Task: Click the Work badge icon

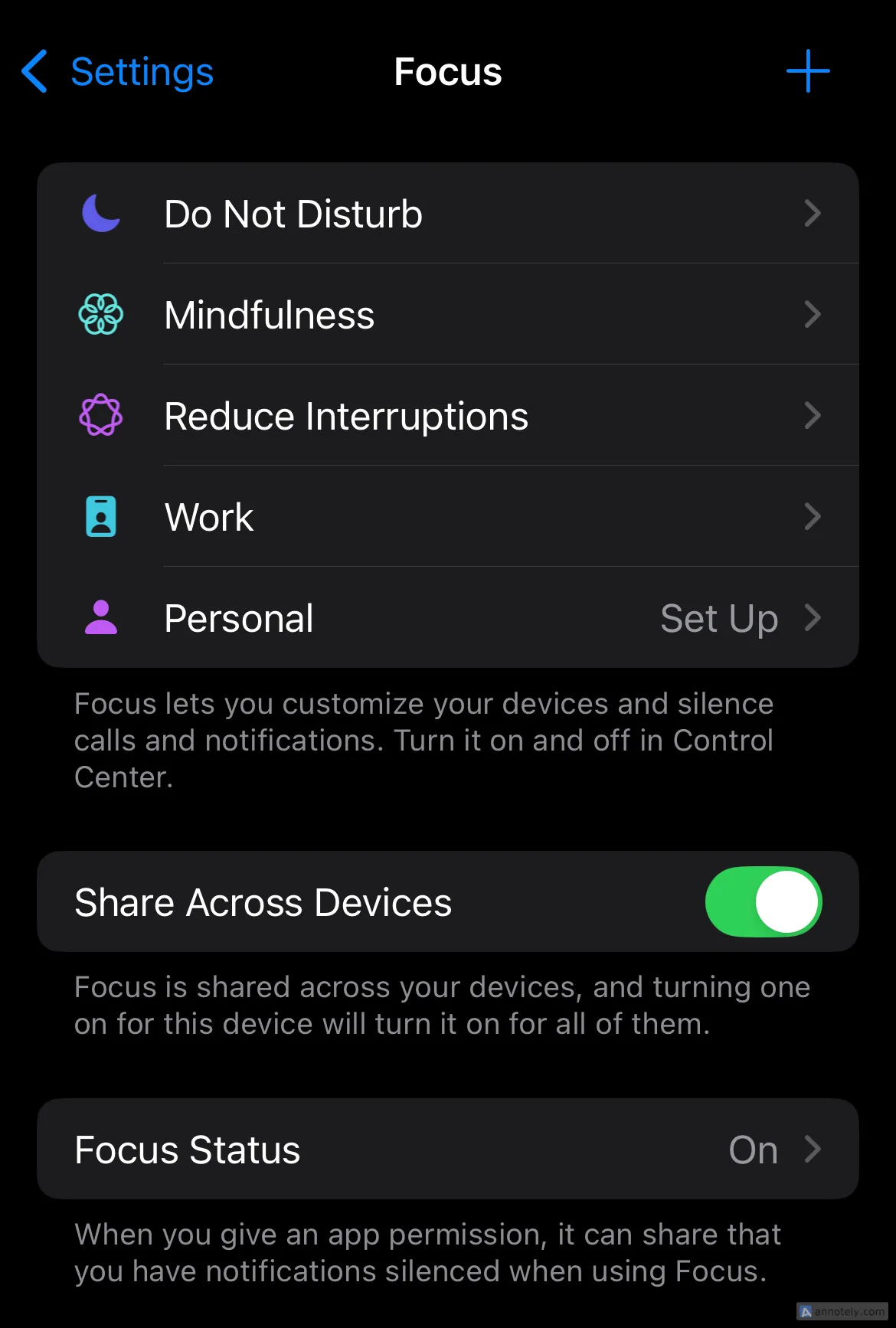Action: pyautogui.click(x=100, y=516)
